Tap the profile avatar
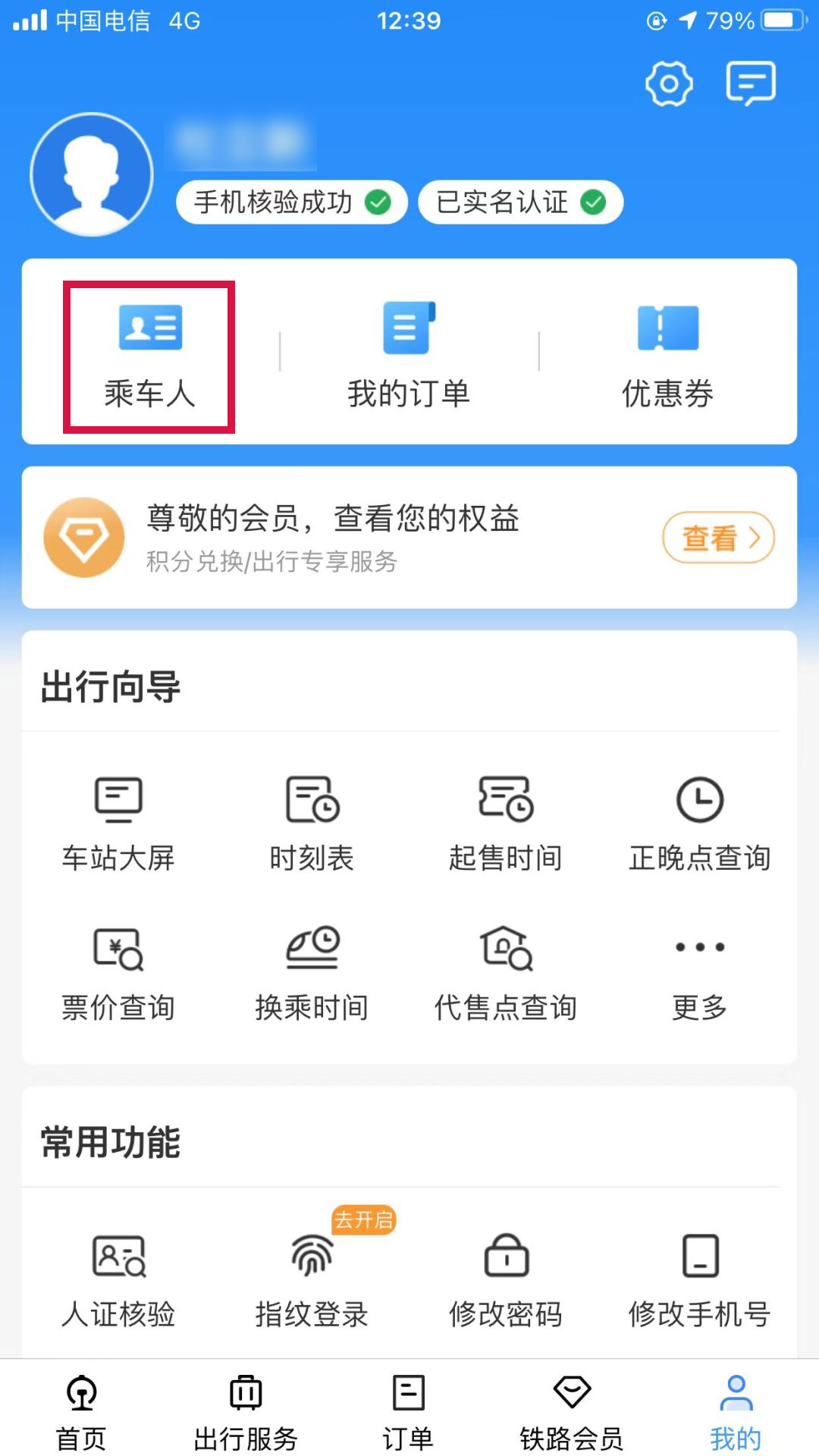The image size is (819, 1456). click(92, 175)
